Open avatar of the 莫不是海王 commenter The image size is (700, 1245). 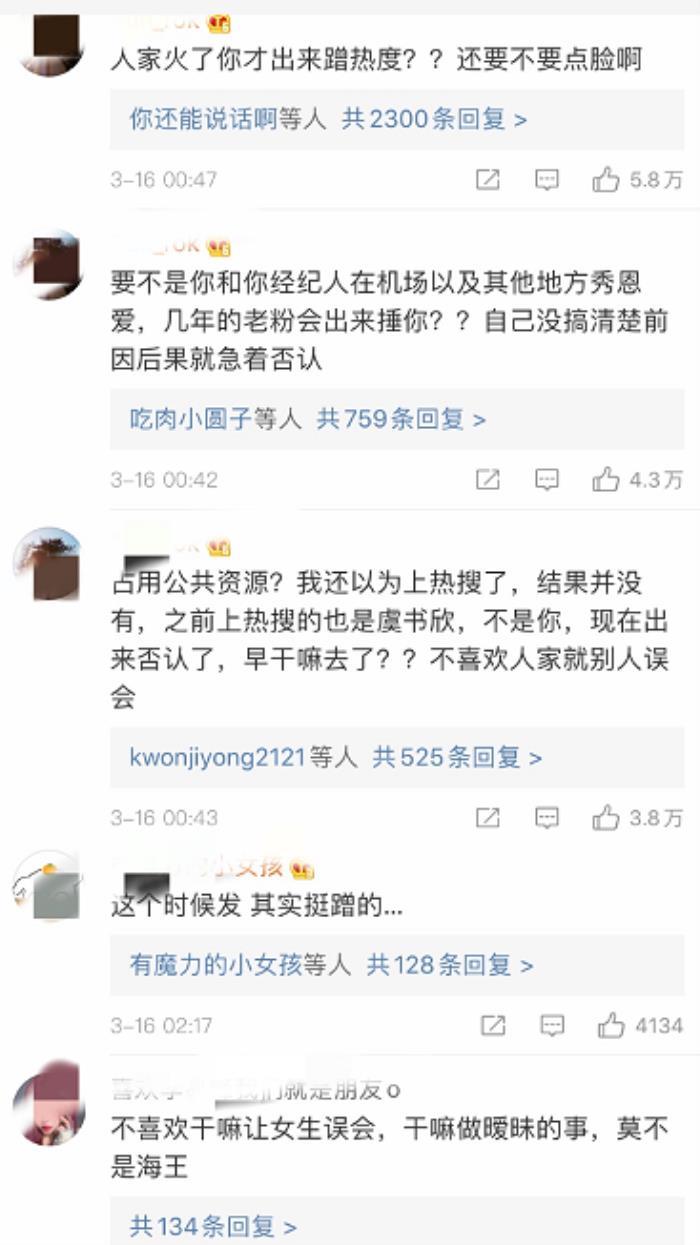point(48,1103)
